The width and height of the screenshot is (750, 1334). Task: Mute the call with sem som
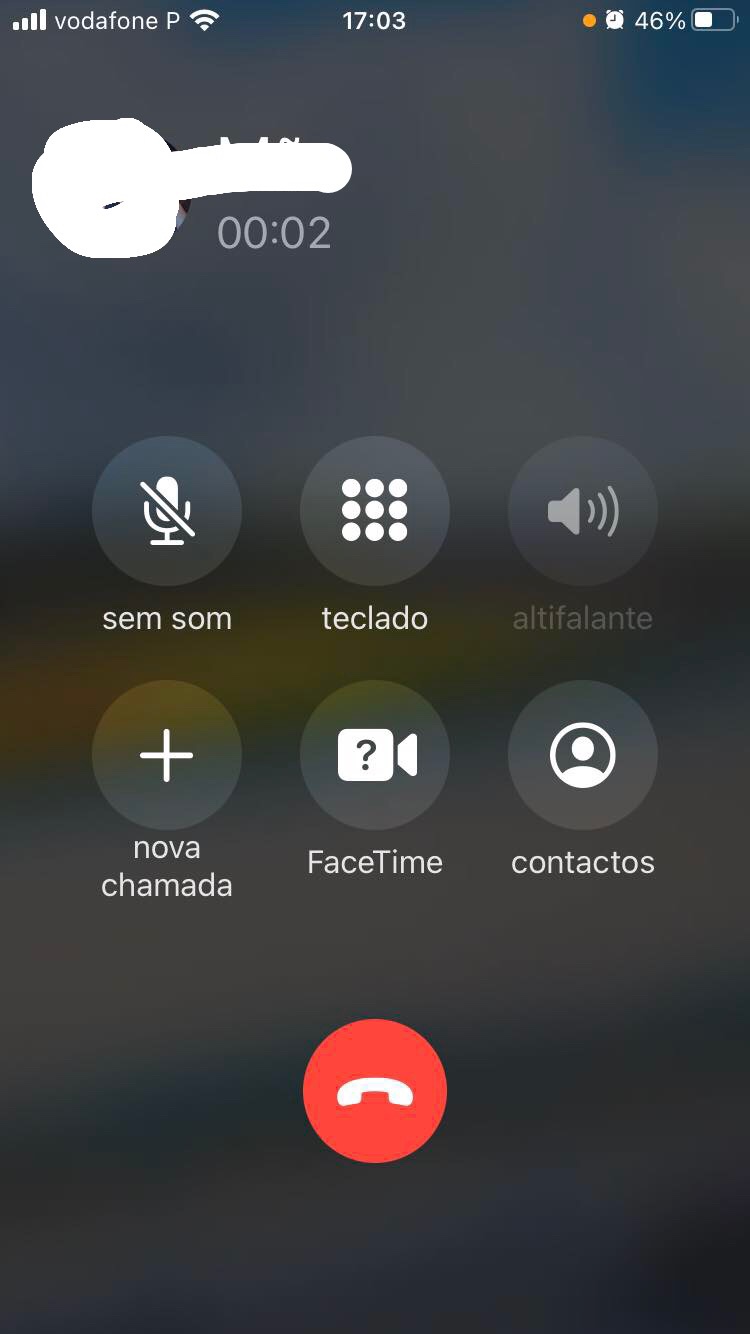pos(167,511)
